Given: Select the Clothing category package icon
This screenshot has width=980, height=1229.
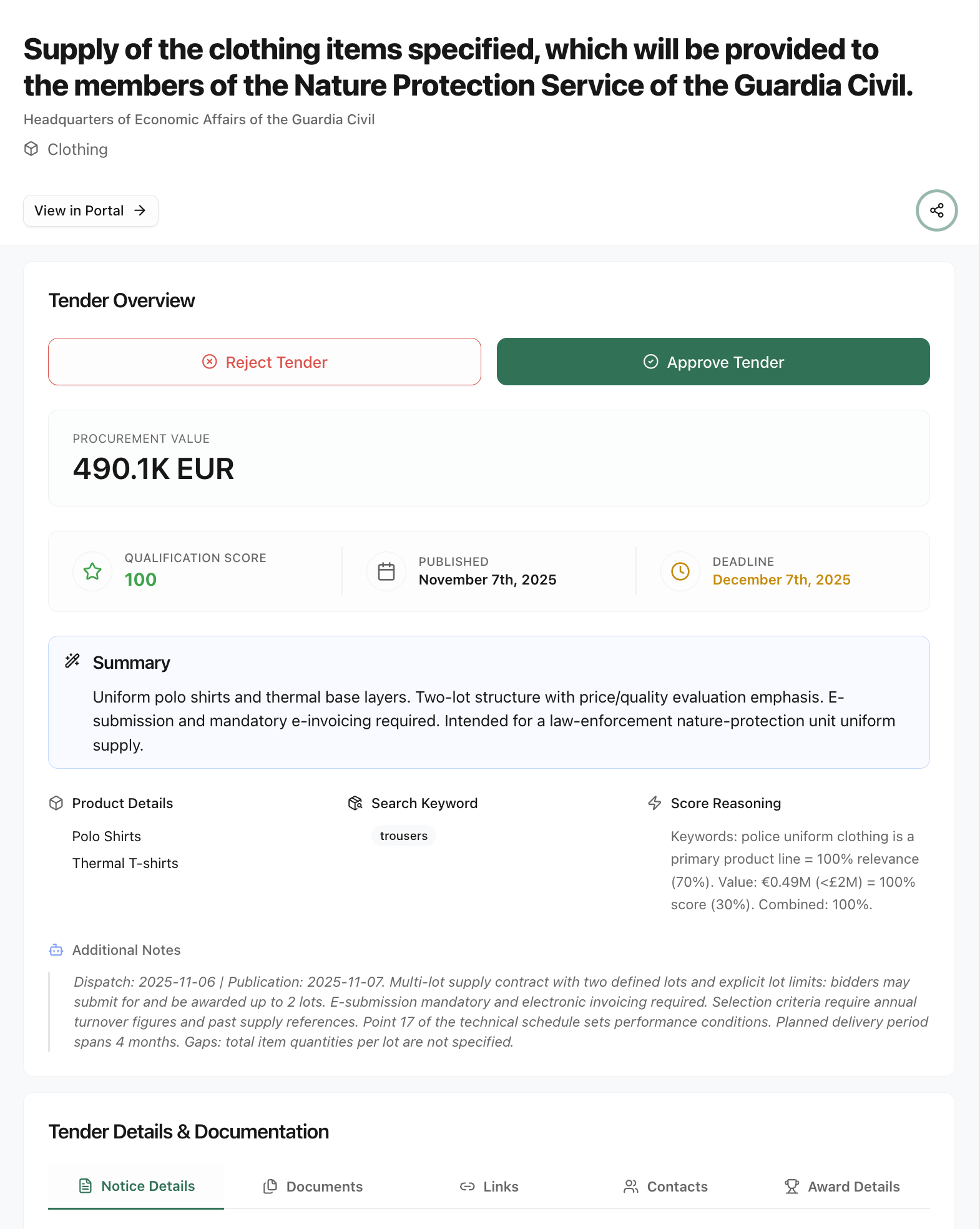Looking at the screenshot, I should point(32,149).
